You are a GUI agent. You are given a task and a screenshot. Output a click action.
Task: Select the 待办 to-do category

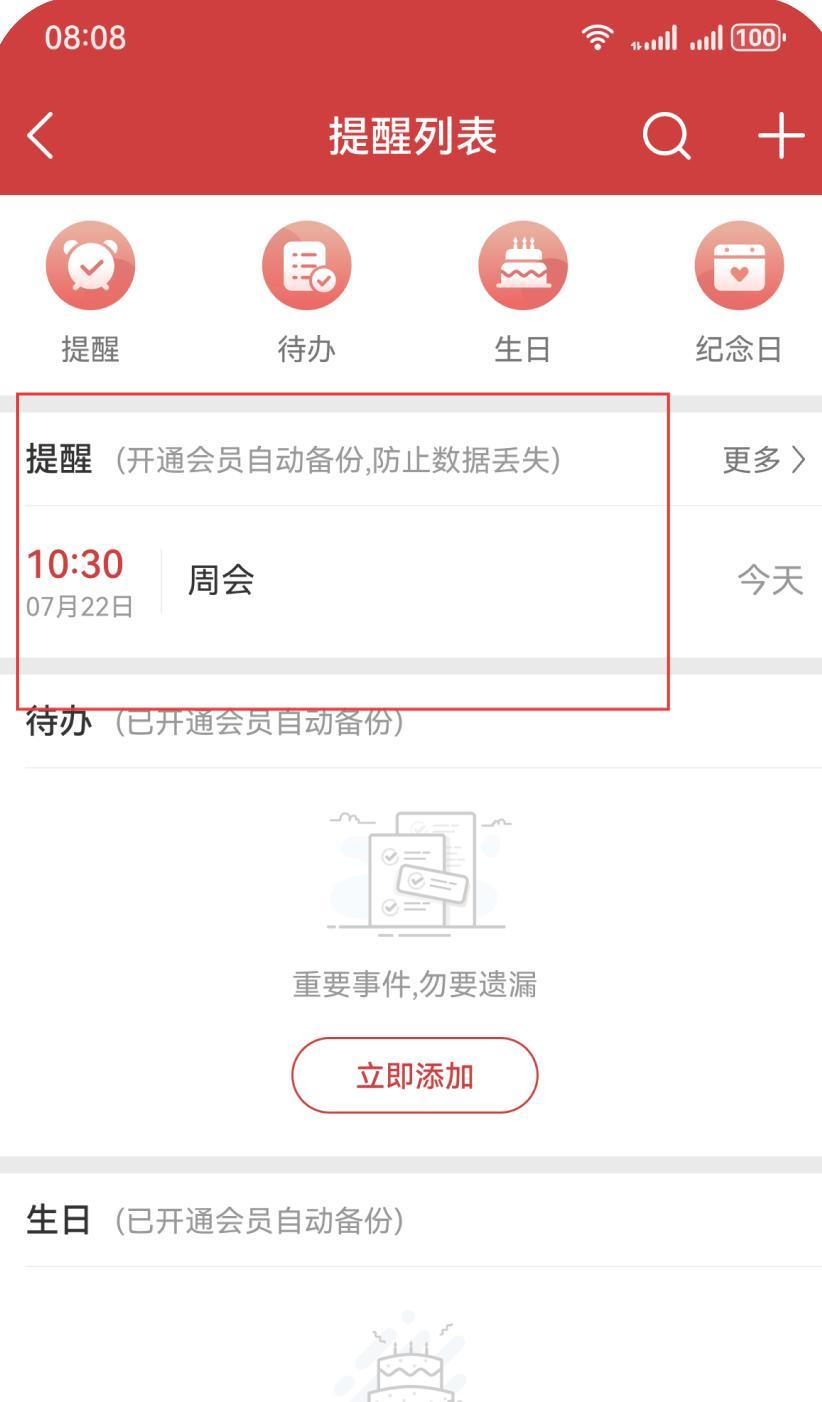pos(306,290)
